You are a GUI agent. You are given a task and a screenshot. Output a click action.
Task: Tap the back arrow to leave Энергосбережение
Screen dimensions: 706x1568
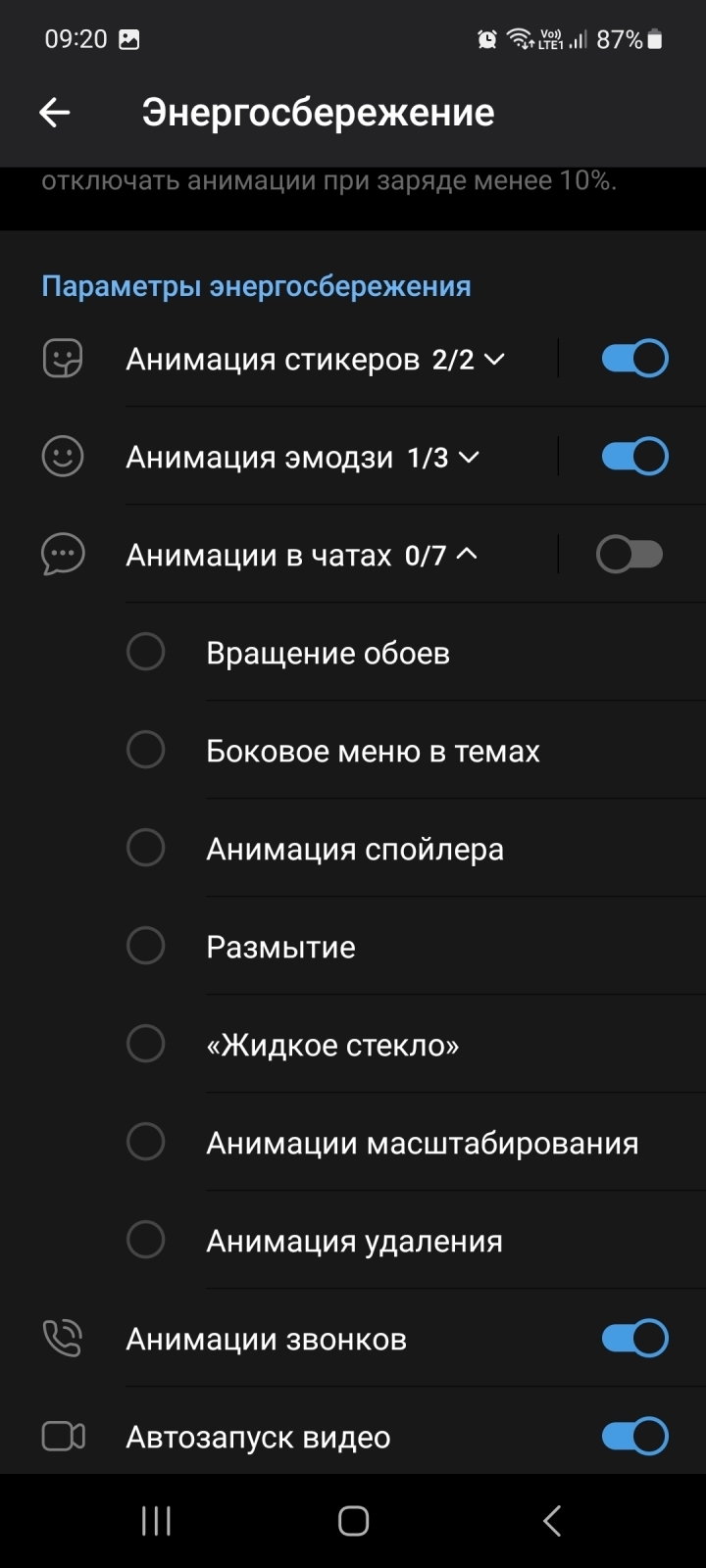pos(55,112)
